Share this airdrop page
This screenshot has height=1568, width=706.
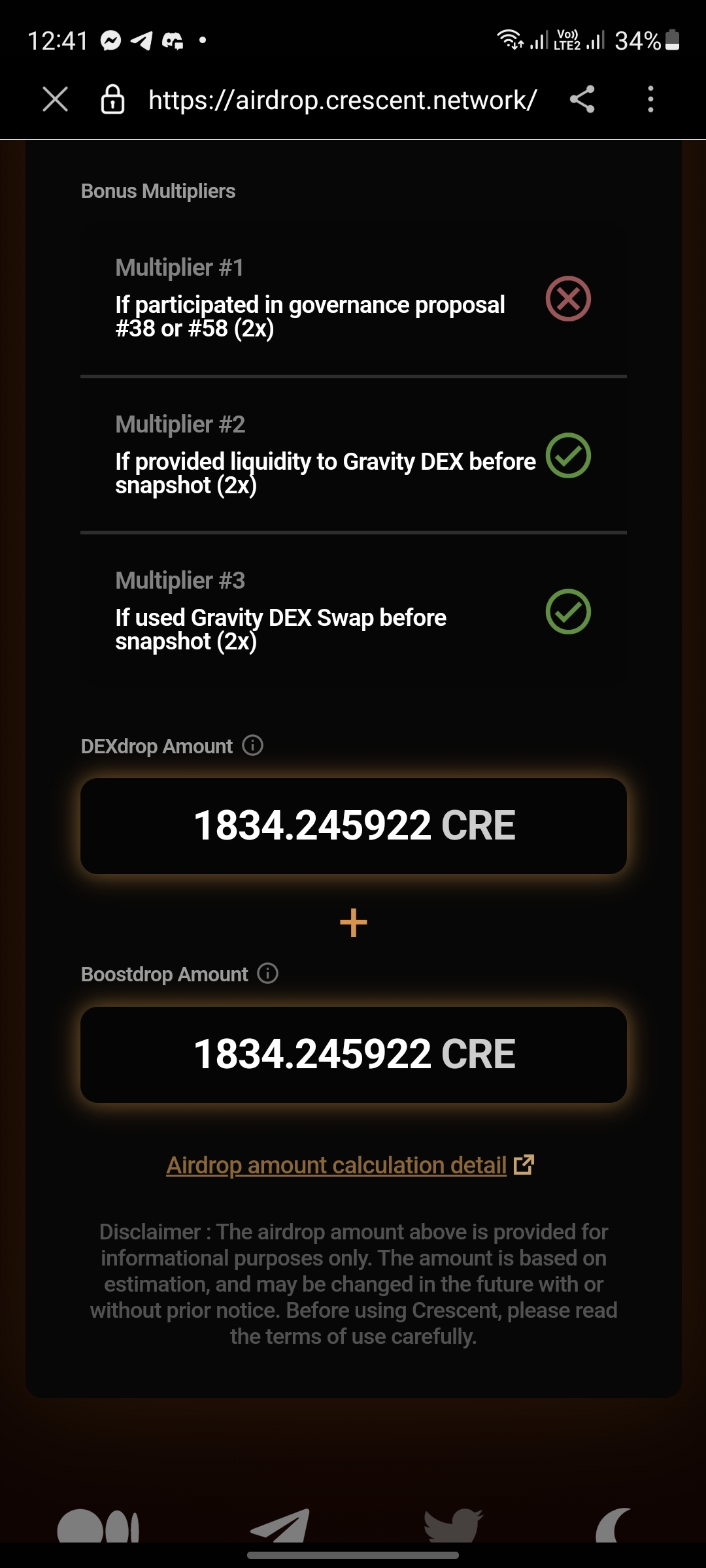coord(582,100)
